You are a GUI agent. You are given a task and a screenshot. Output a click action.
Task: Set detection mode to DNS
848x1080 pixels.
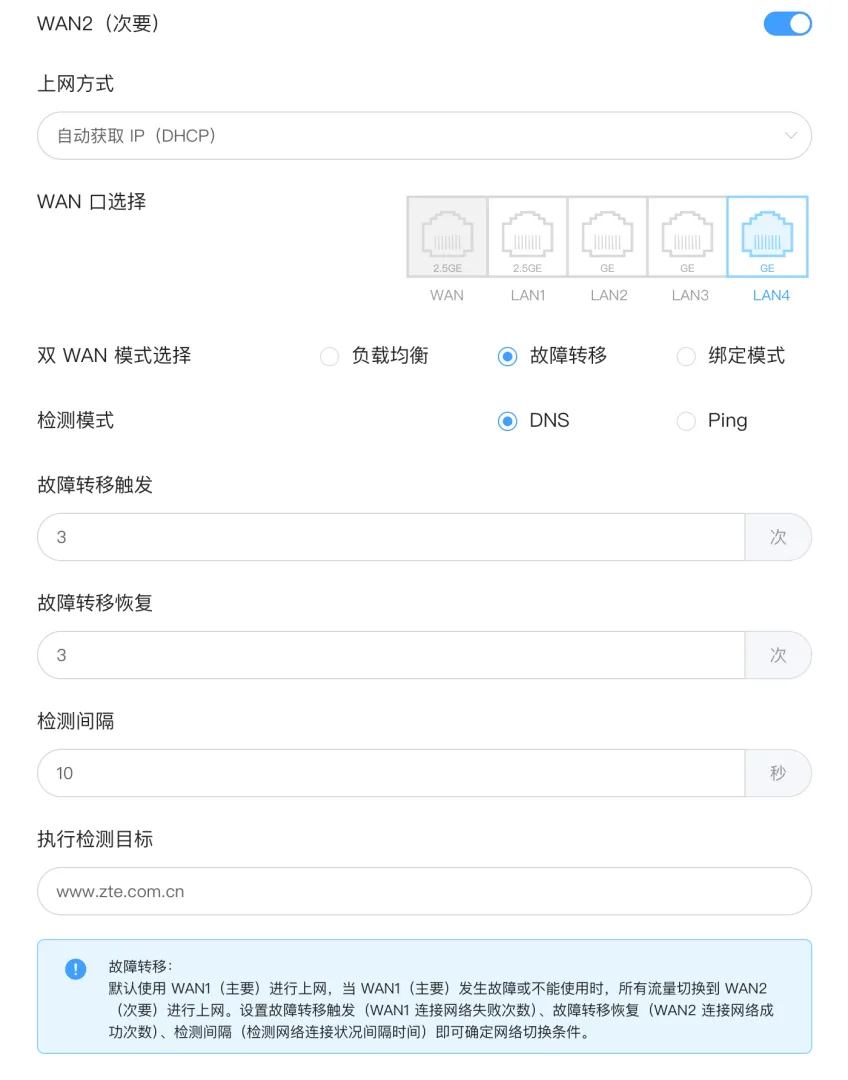(508, 421)
